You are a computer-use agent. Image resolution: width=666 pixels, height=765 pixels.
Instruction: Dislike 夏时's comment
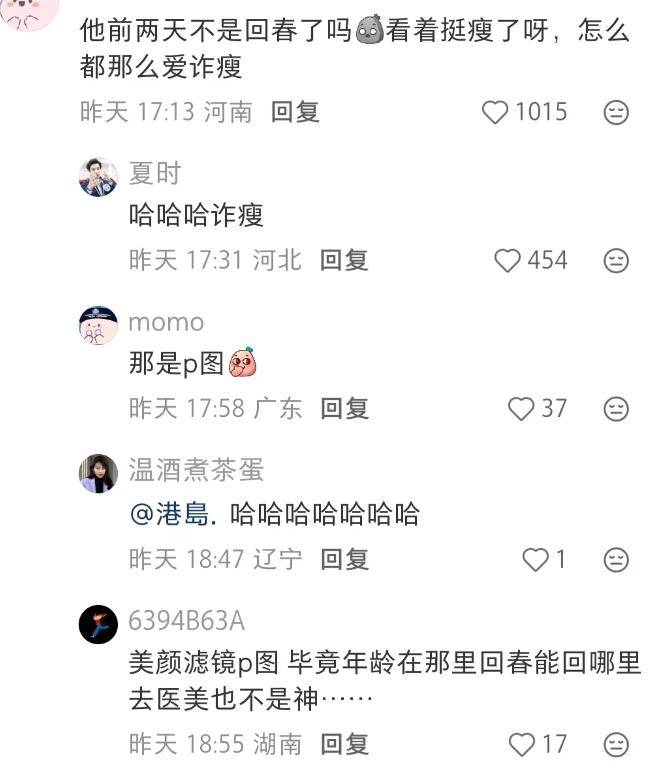617,261
